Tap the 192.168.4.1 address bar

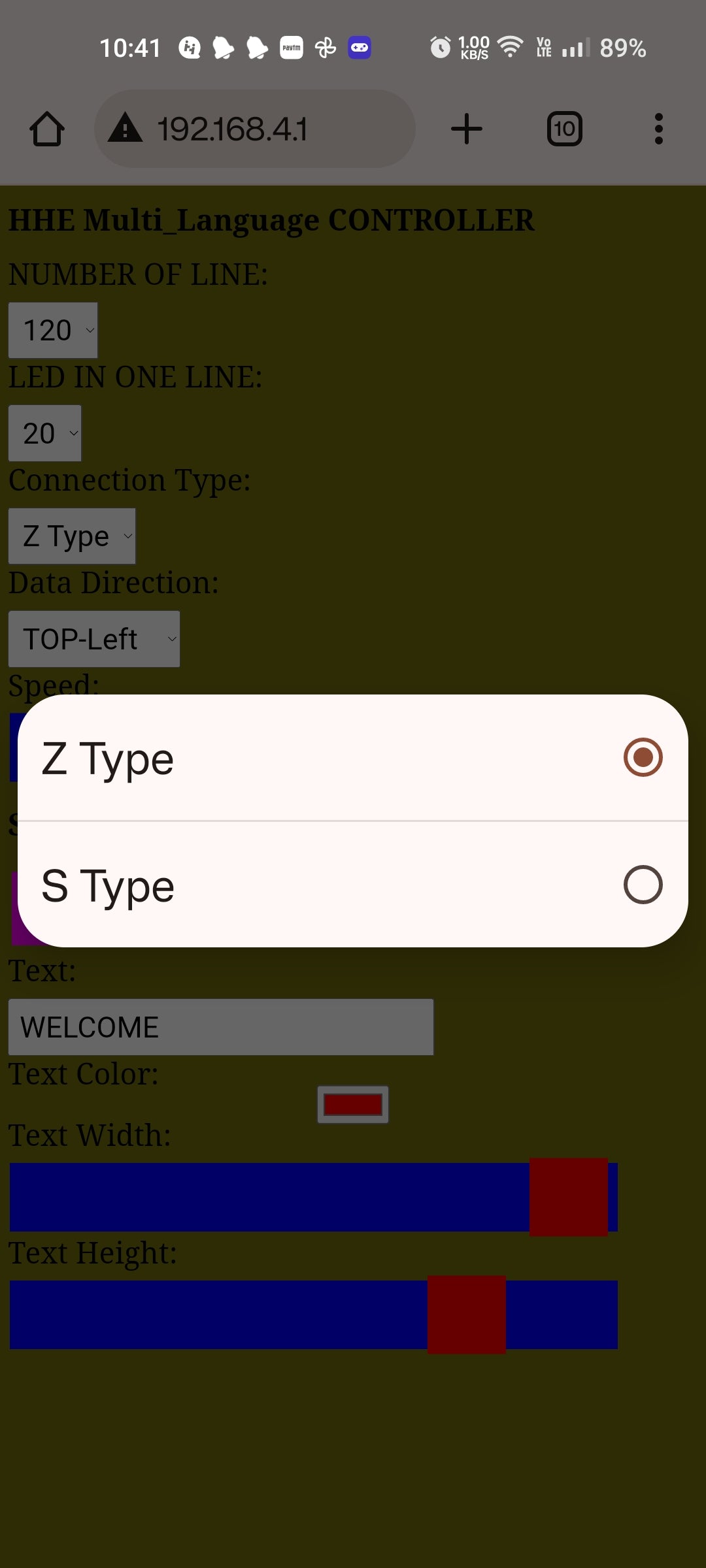click(255, 129)
